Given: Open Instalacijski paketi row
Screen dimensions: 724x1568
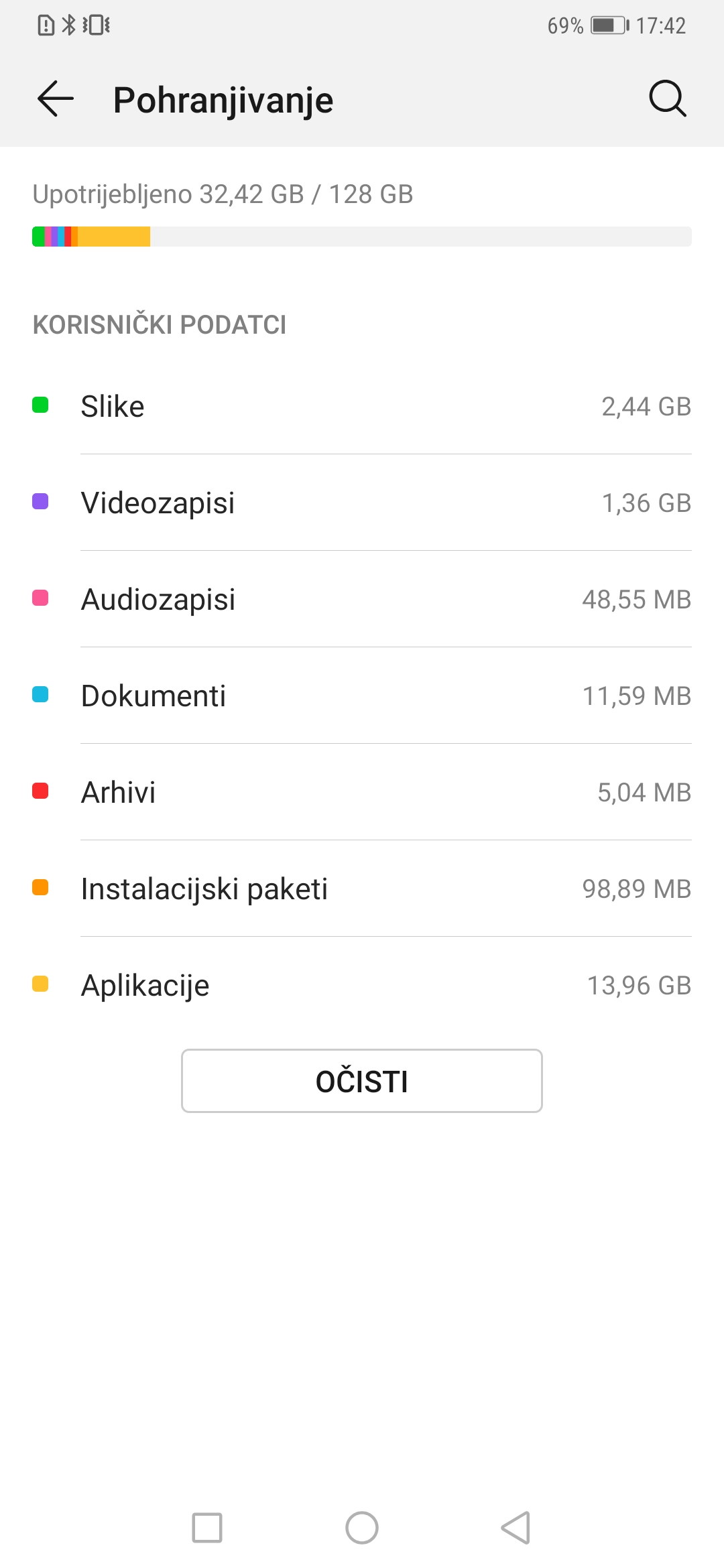Looking at the screenshot, I should point(362,889).
